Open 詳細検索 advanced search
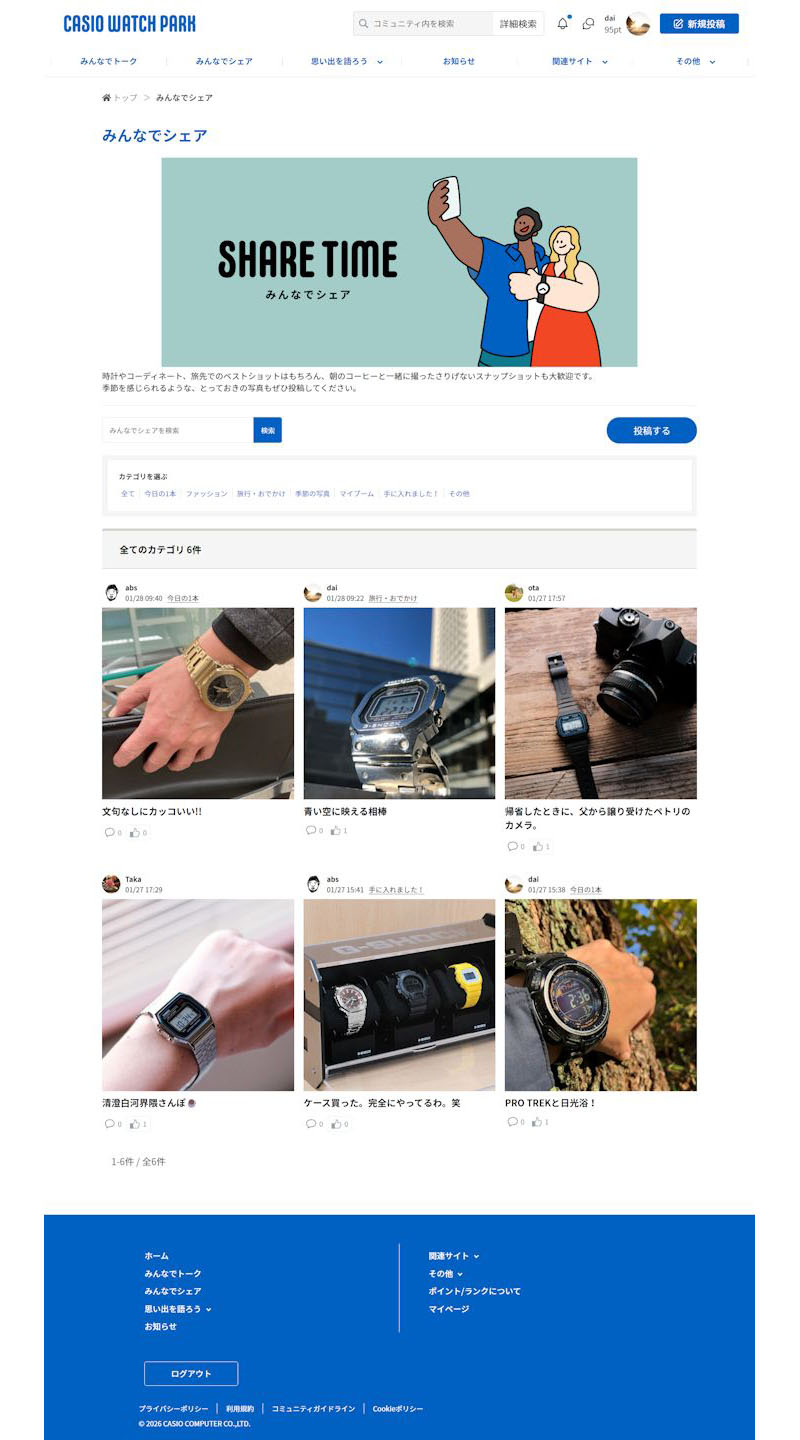 (518, 24)
